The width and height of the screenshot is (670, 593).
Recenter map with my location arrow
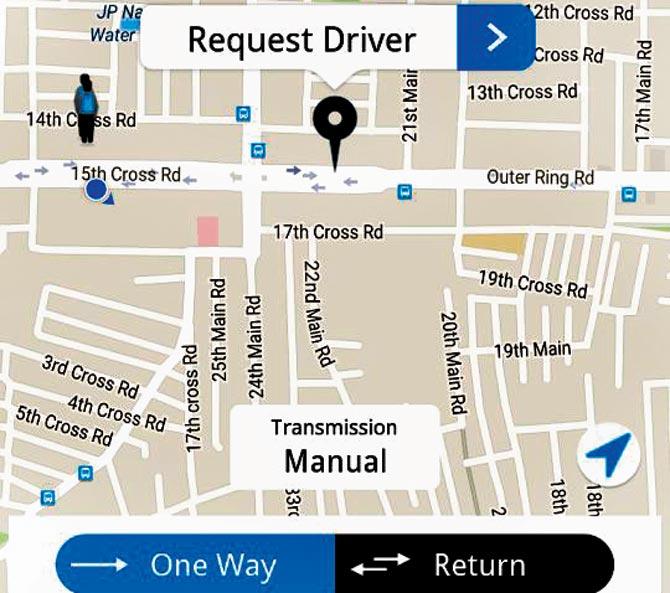tap(608, 455)
